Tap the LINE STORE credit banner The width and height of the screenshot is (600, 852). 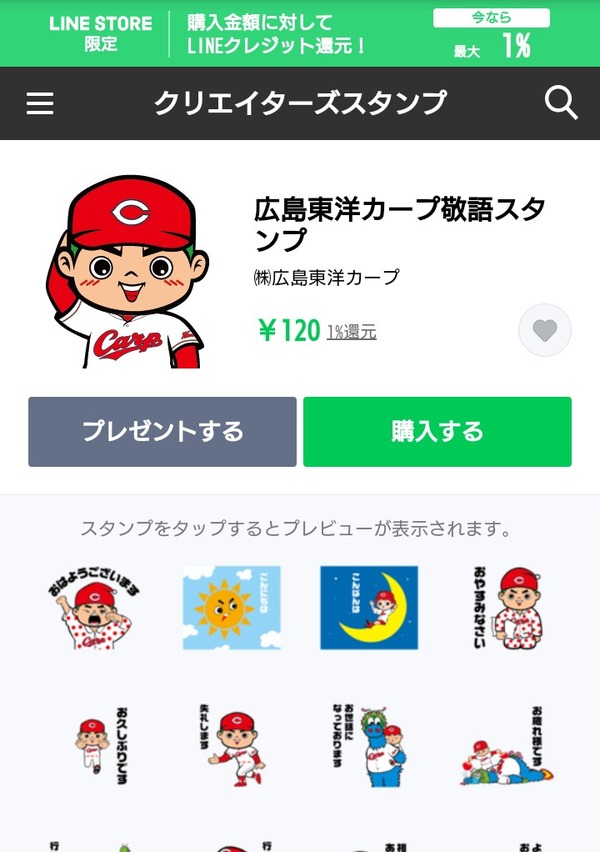(300, 34)
